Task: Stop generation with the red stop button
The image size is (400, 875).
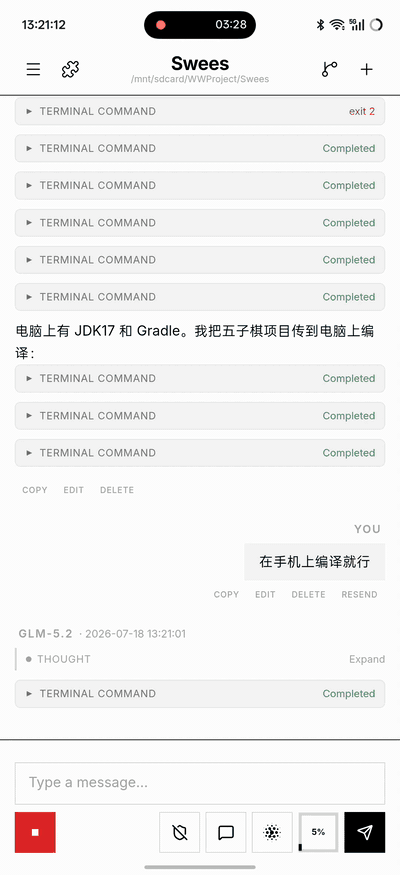Action: 35,832
